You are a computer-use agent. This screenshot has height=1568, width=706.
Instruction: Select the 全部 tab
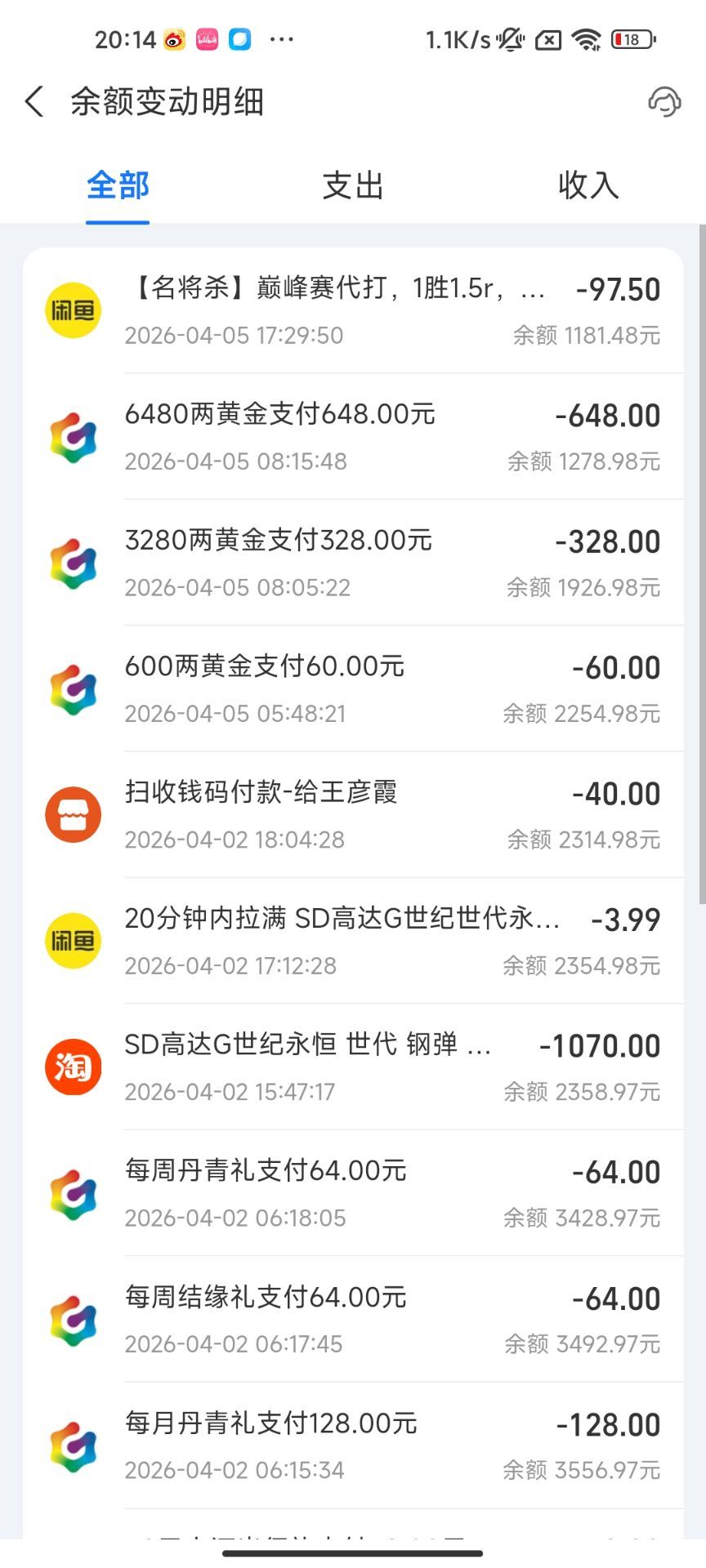coord(118,186)
